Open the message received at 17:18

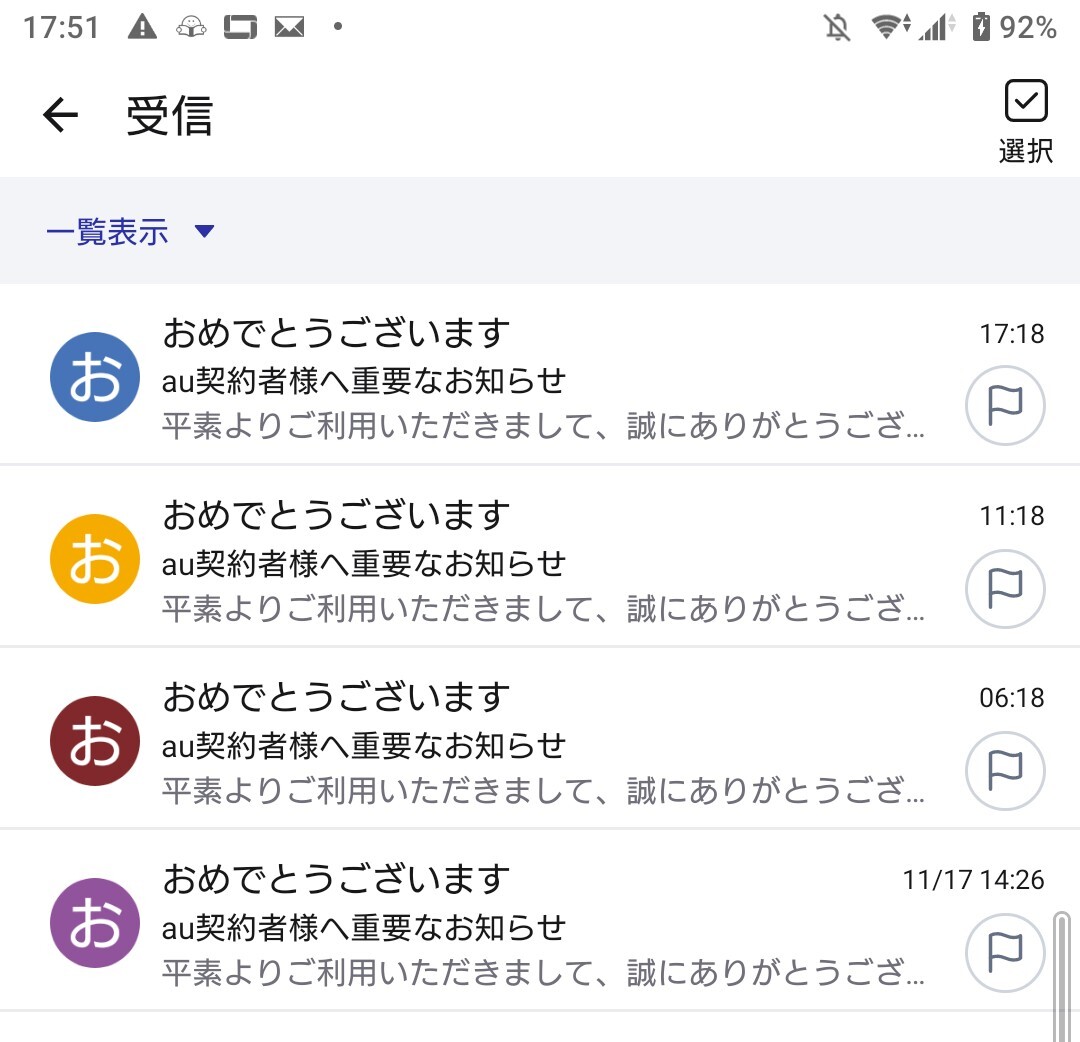540,380
